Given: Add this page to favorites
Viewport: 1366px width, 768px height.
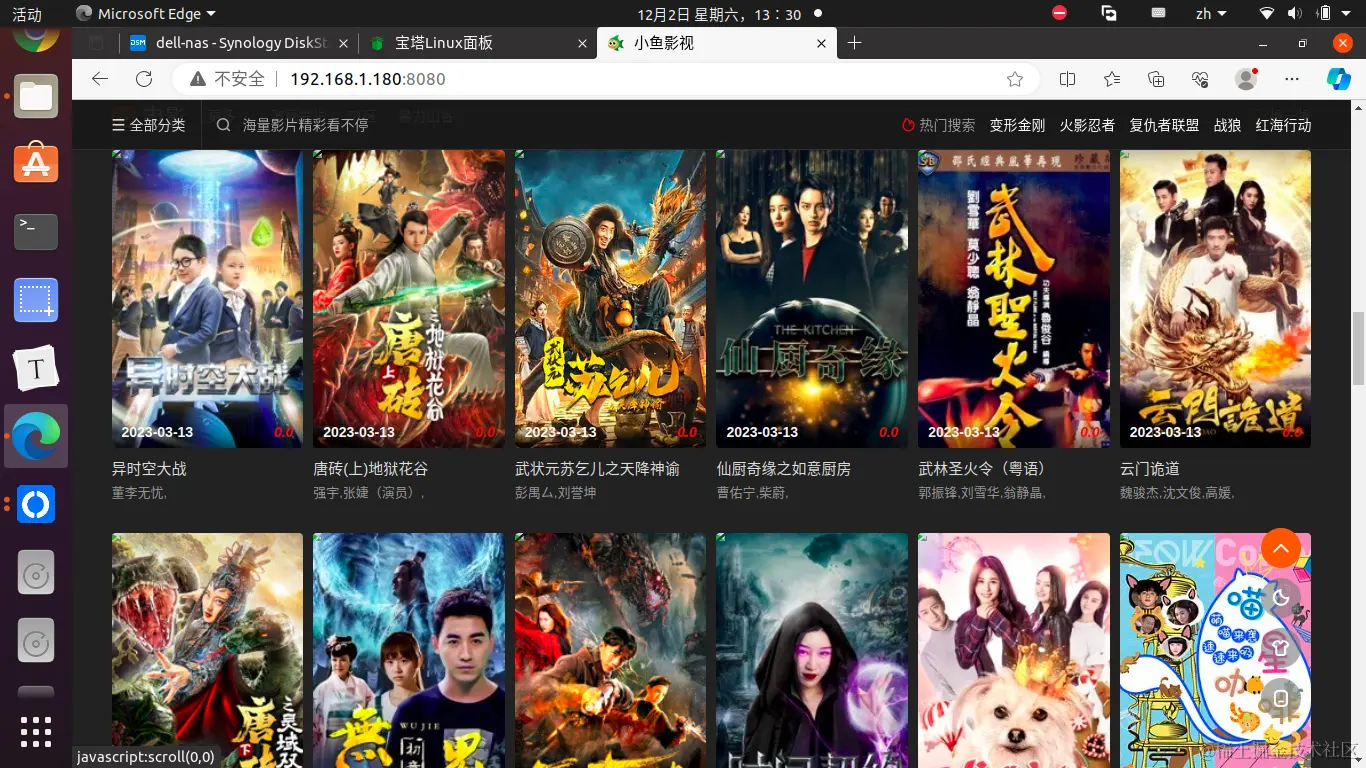Looking at the screenshot, I should coord(1015,79).
